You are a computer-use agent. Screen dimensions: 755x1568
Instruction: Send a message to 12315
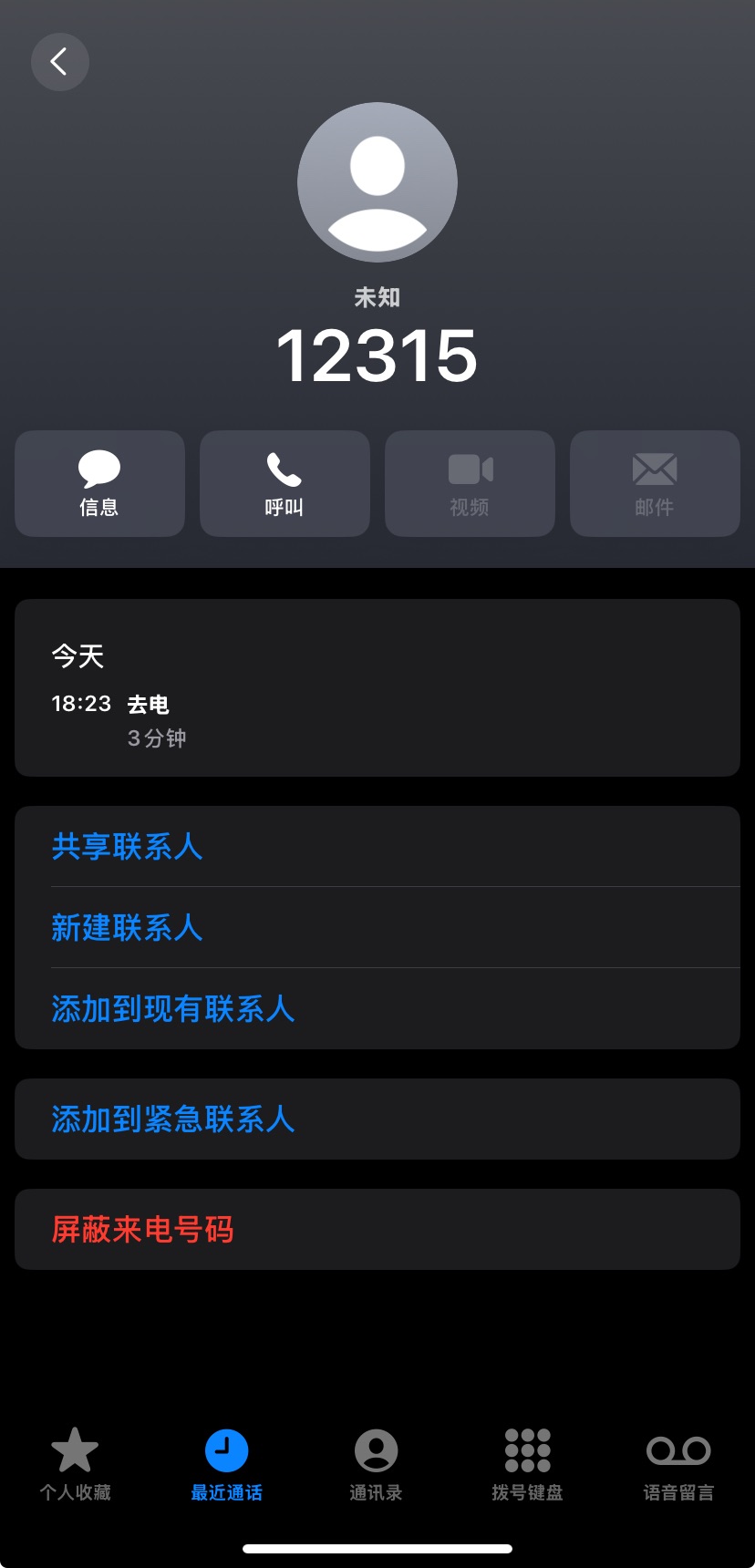99,483
